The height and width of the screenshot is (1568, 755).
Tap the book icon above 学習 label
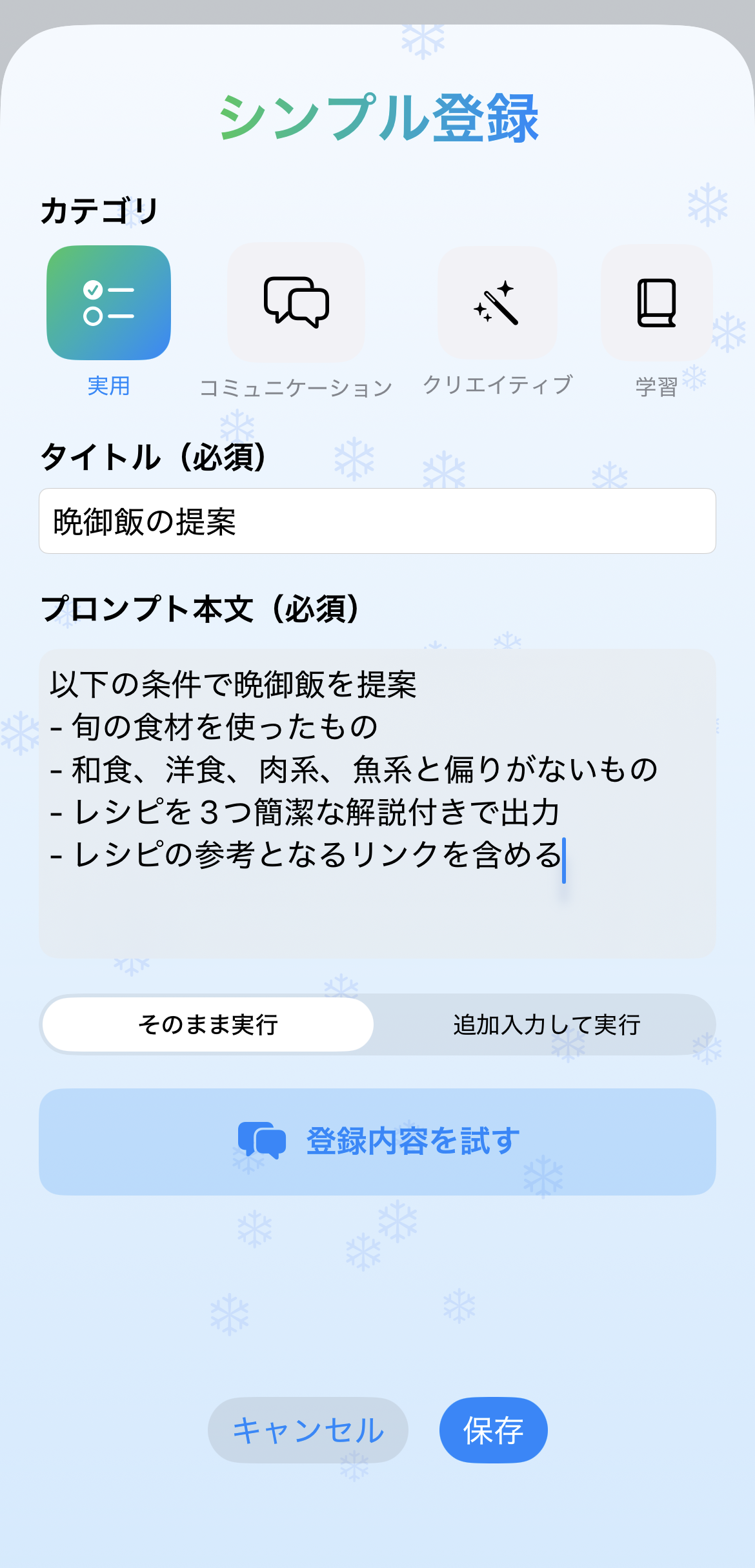click(x=657, y=302)
